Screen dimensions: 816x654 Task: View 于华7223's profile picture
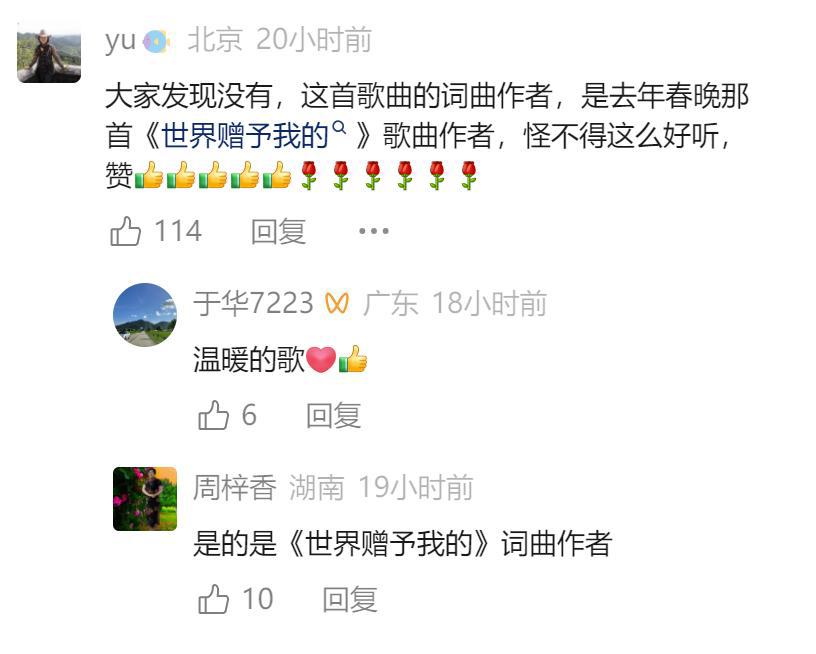point(145,315)
